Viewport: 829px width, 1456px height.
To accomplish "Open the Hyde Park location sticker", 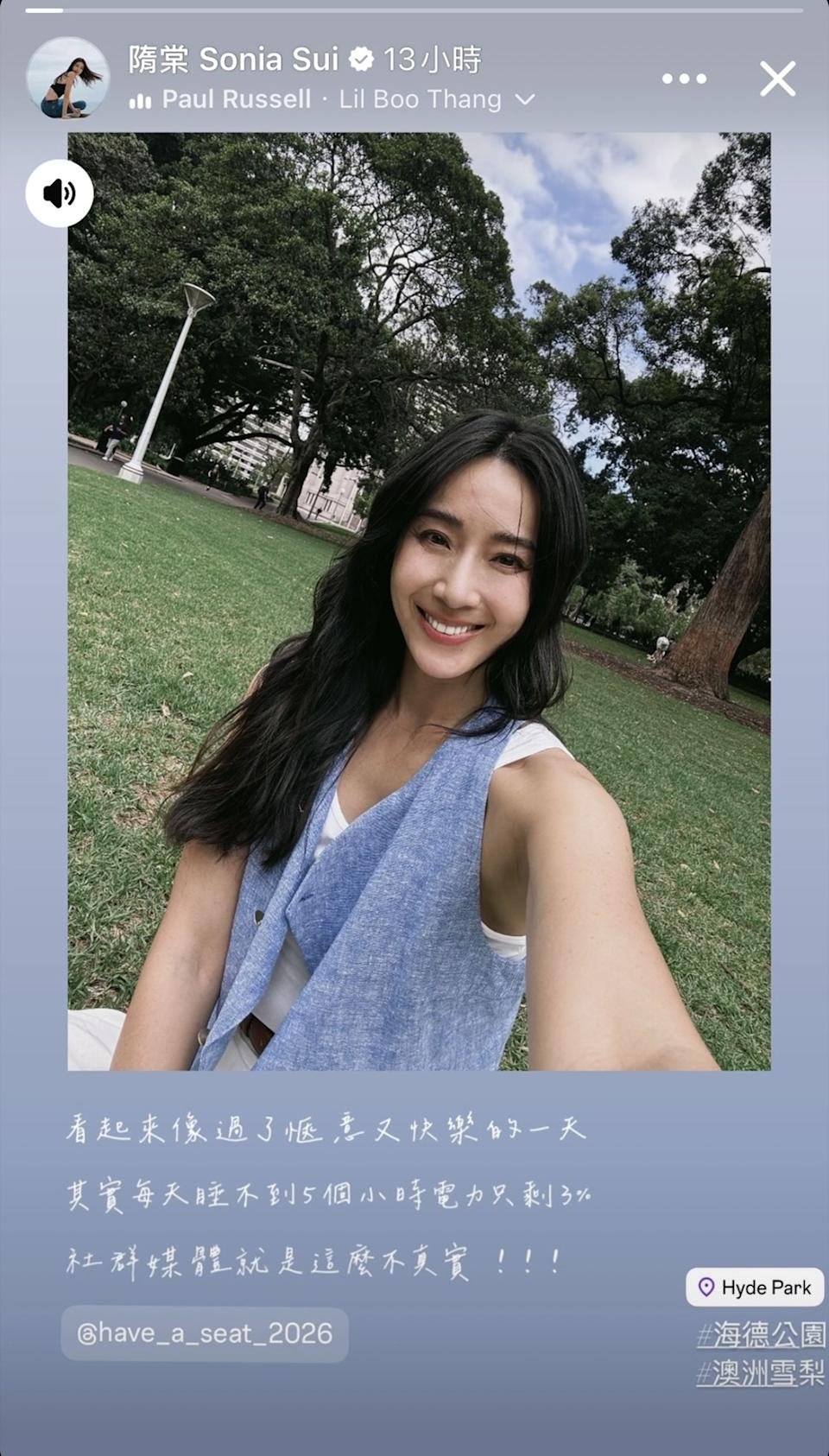I will click(x=755, y=1288).
